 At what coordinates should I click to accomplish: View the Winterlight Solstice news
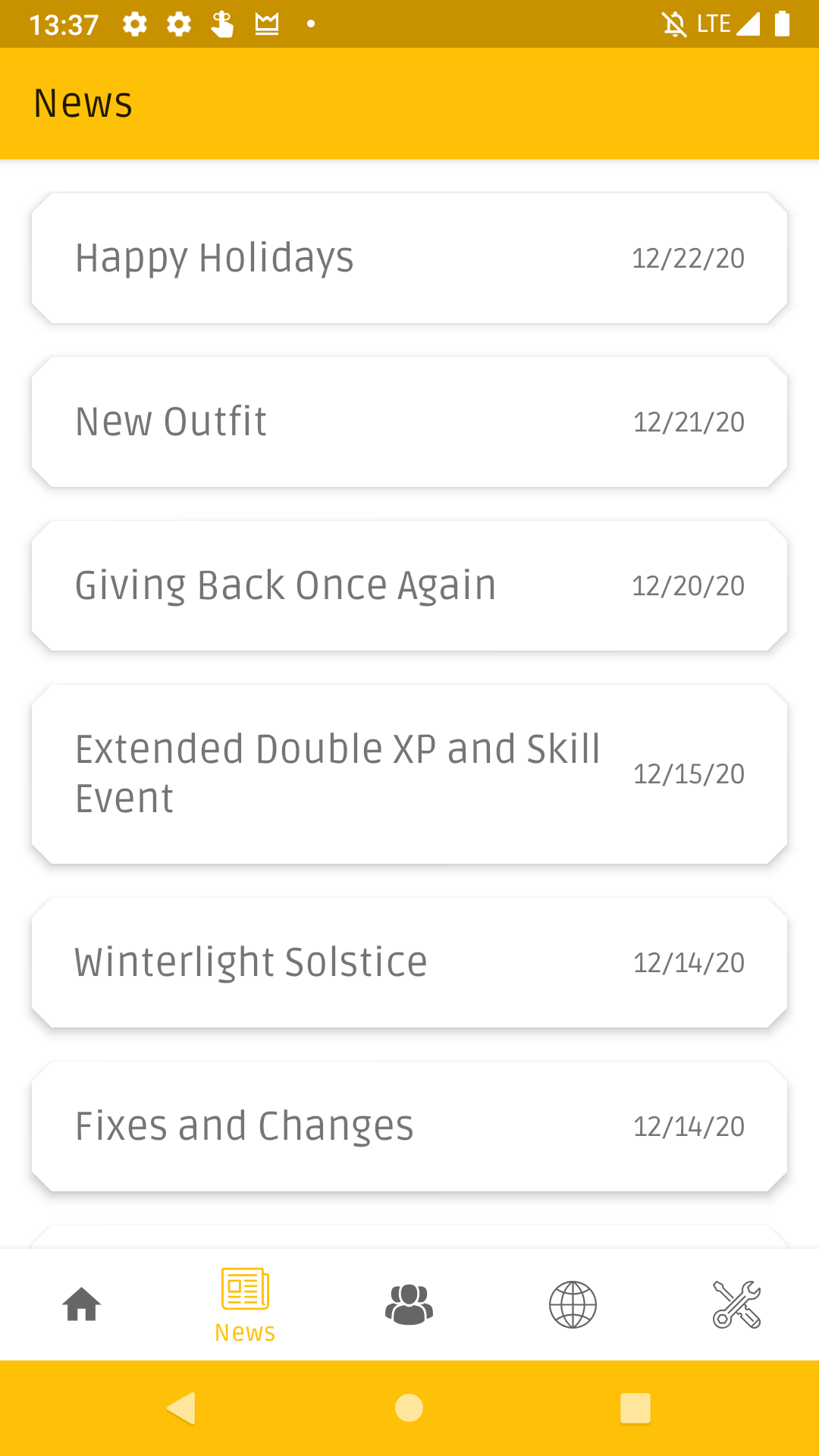pos(409,963)
